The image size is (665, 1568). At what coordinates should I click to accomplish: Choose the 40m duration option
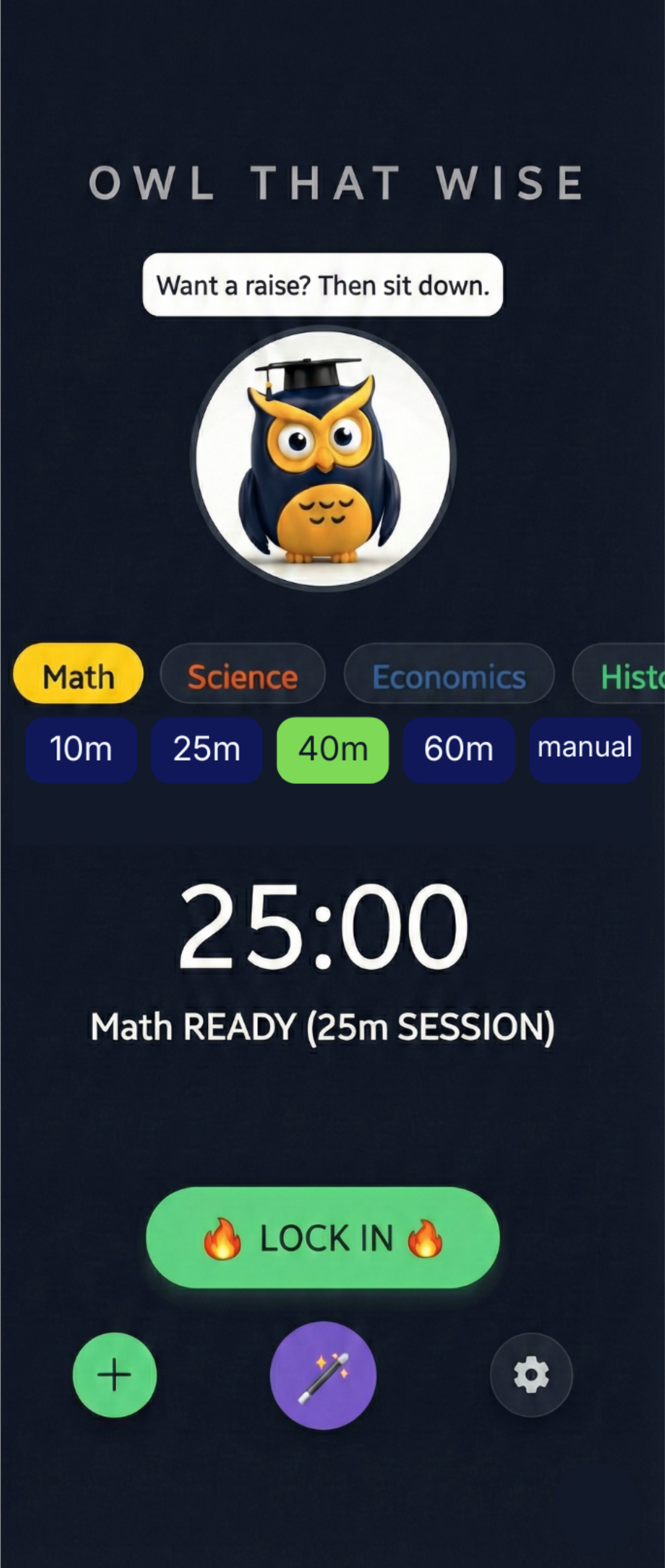(333, 749)
